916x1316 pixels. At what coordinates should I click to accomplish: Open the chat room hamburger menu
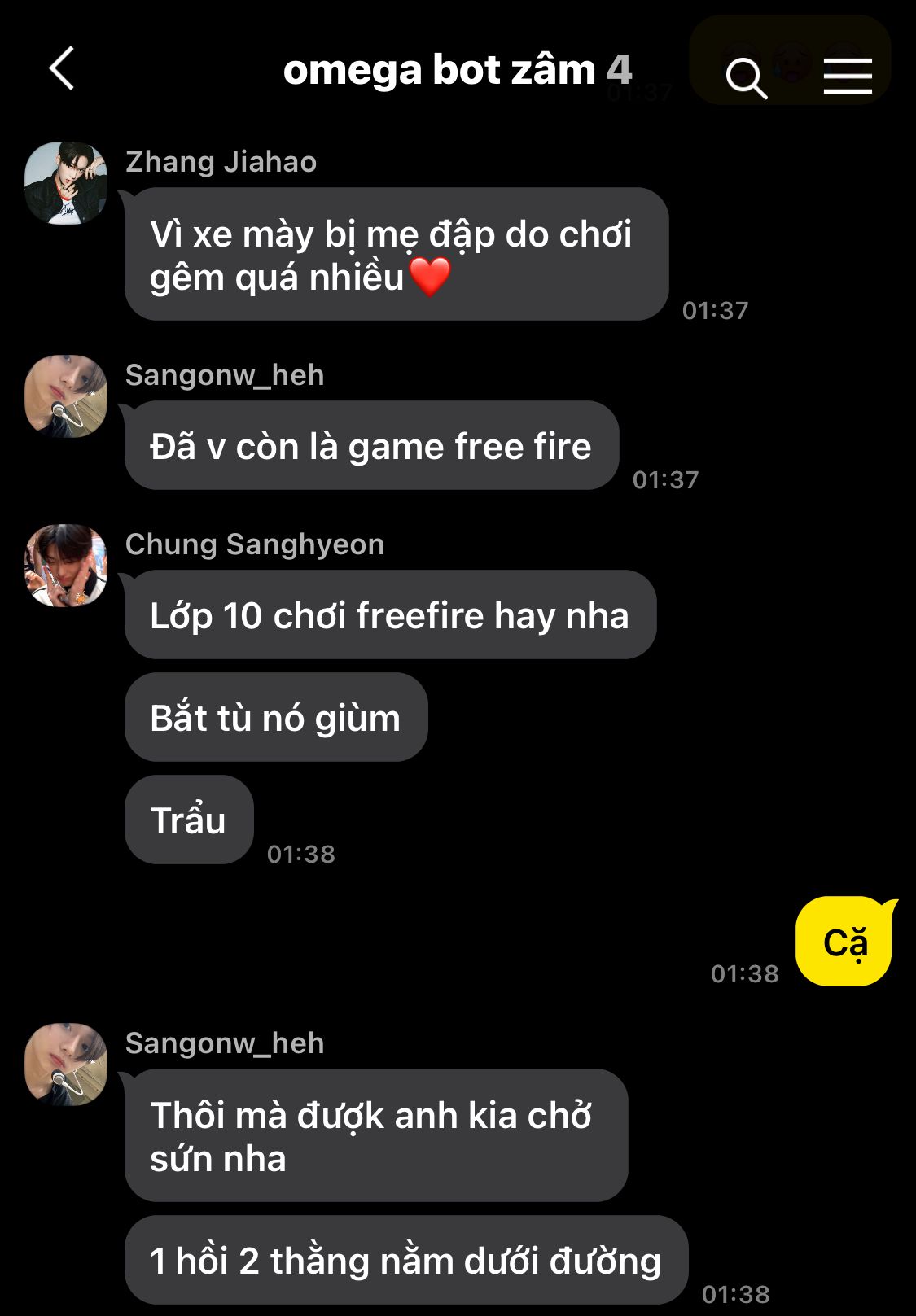[x=848, y=76]
